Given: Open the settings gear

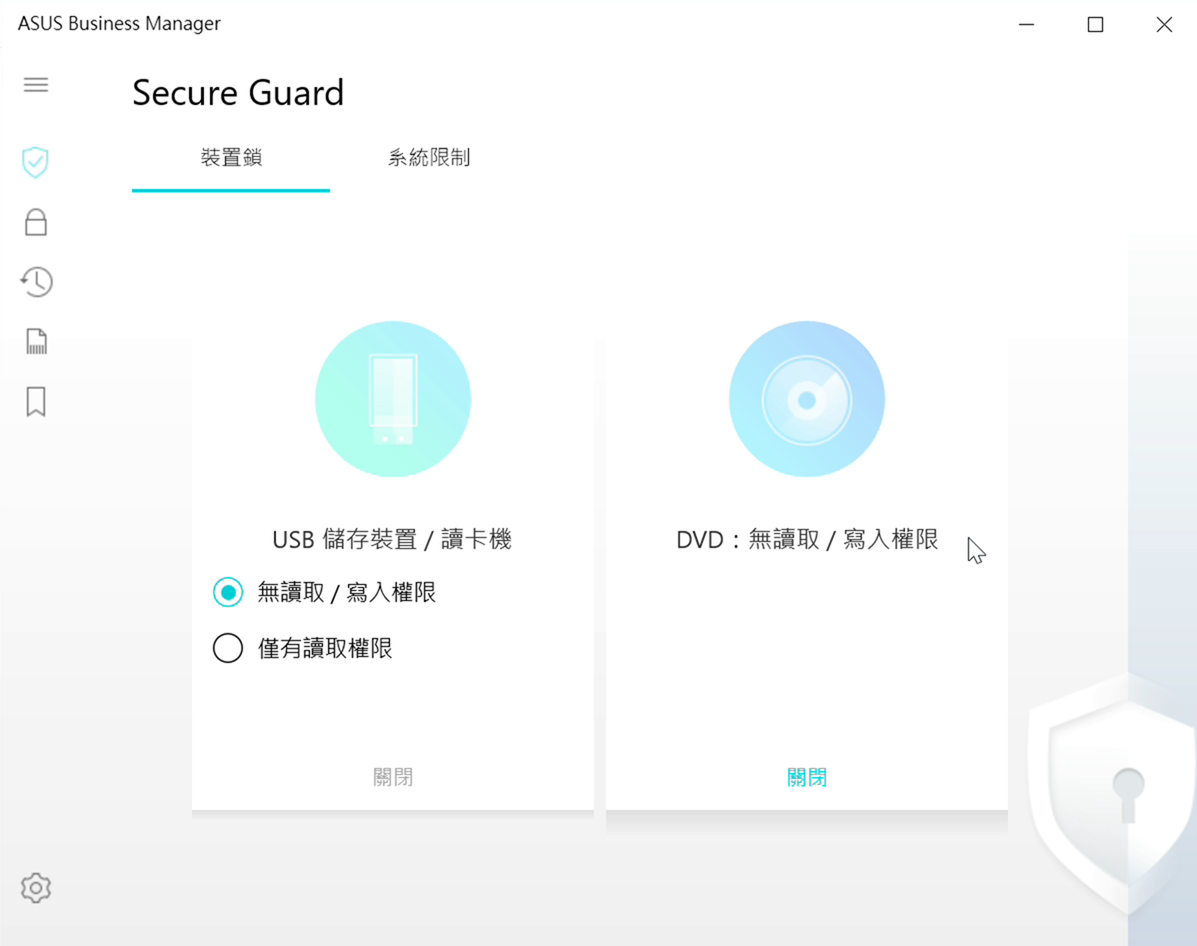Looking at the screenshot, I should click(x=36, y=888).
